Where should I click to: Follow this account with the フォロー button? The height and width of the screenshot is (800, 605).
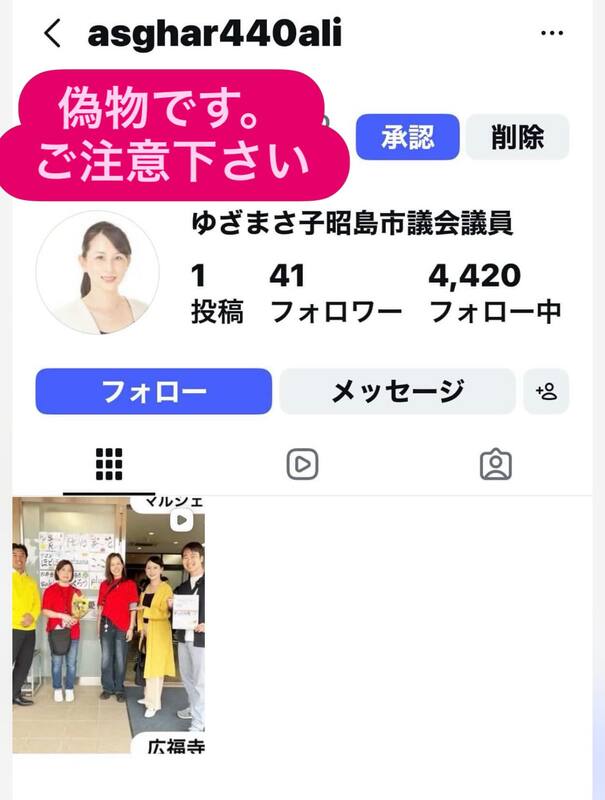click(x=154, y=391)
